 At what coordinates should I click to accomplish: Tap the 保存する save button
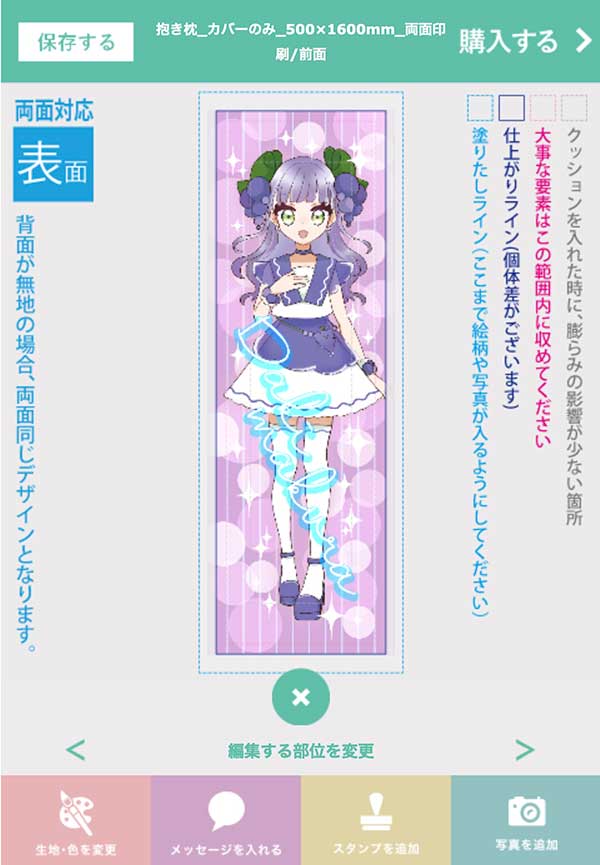tap(75, 43)
